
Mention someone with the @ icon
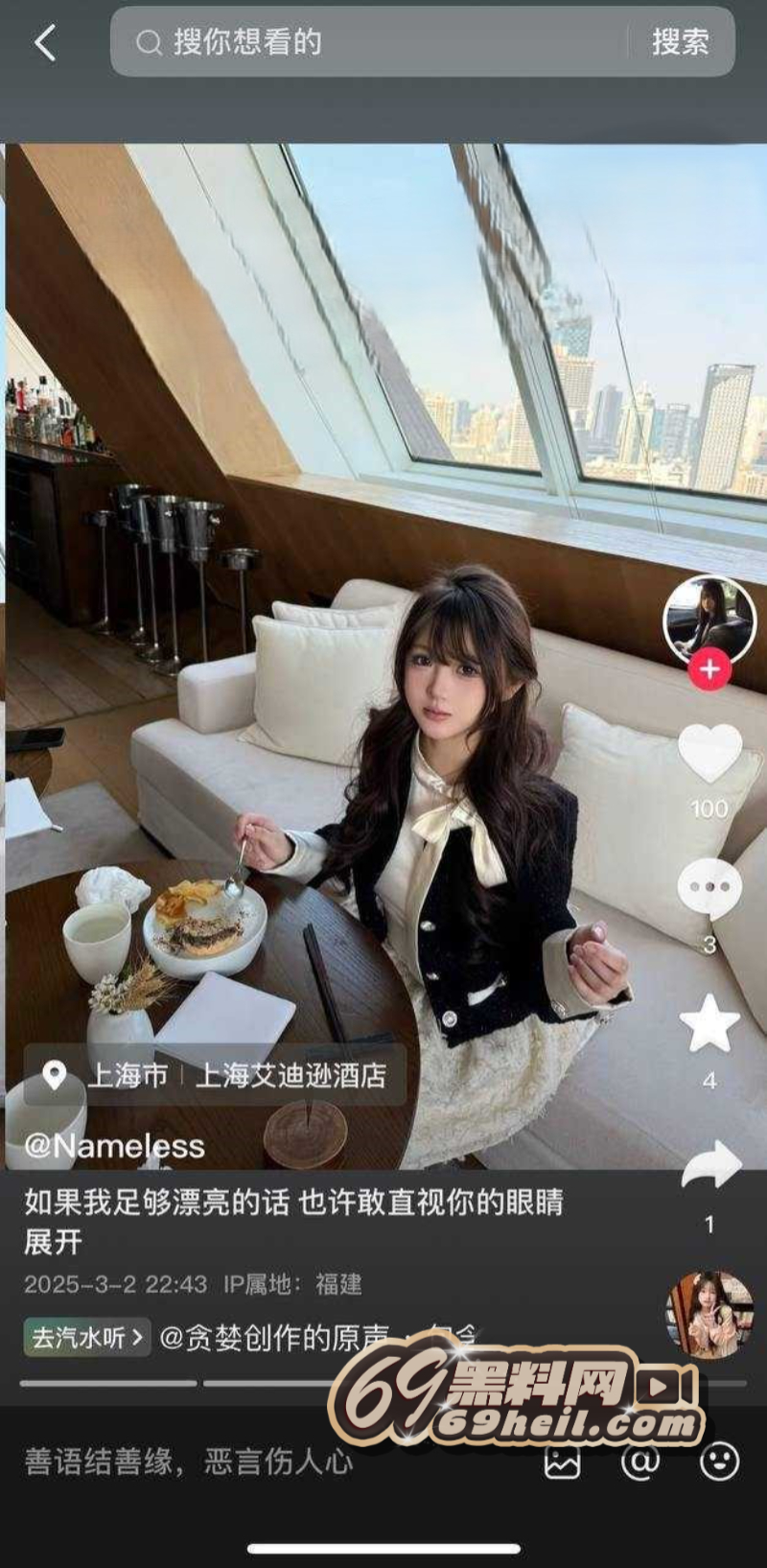tap(640, 1462)
